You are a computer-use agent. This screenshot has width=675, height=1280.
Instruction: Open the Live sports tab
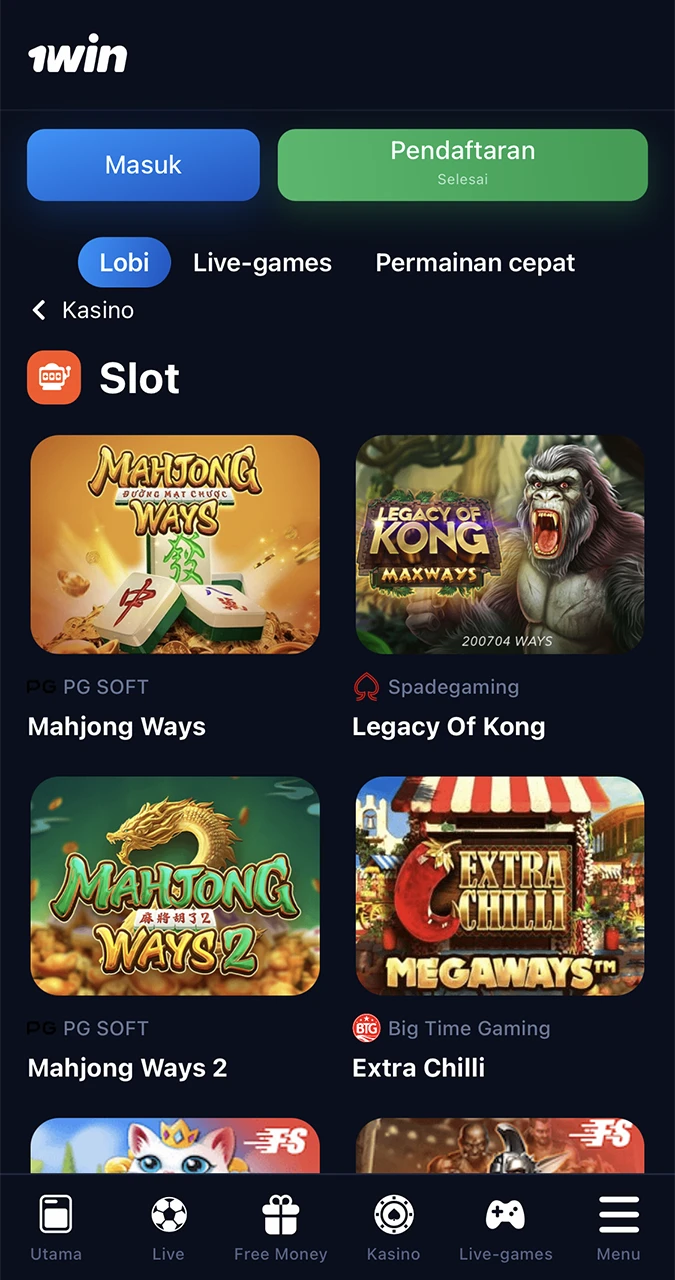pos(168,1228)
